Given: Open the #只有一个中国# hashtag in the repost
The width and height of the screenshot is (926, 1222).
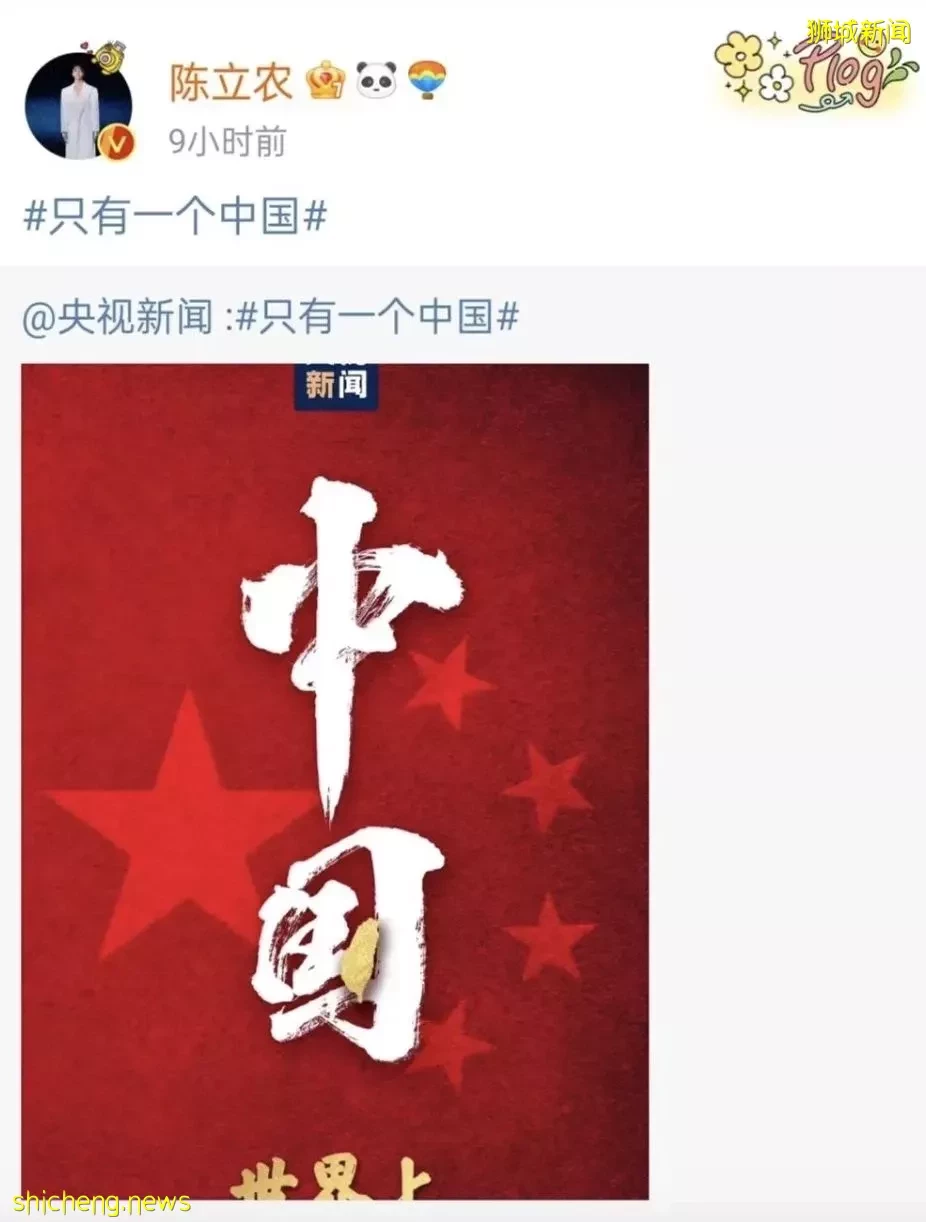Looking at the screenshot, I should click(378, 318).
